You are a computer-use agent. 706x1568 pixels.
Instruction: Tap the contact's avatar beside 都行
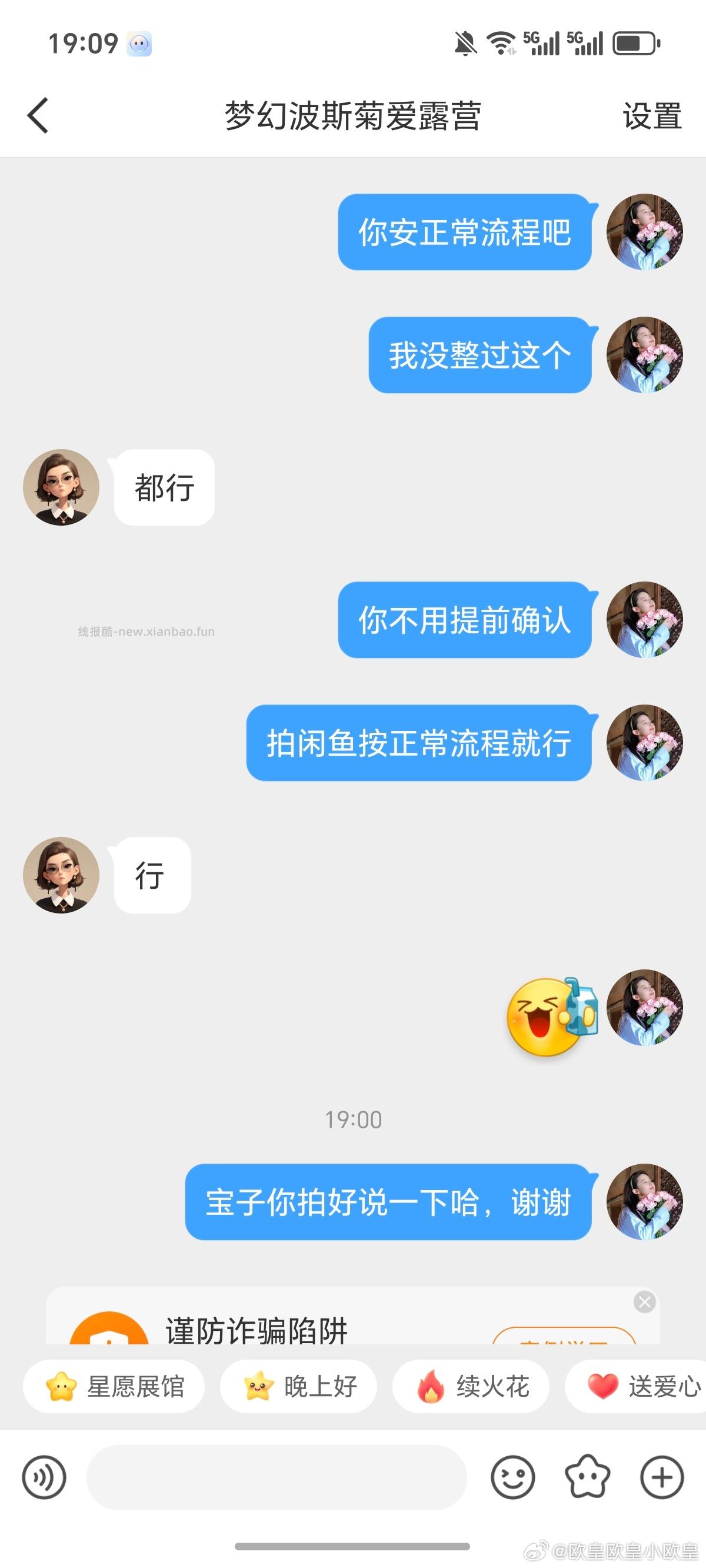pyautogui.click(x=61, y=487)
